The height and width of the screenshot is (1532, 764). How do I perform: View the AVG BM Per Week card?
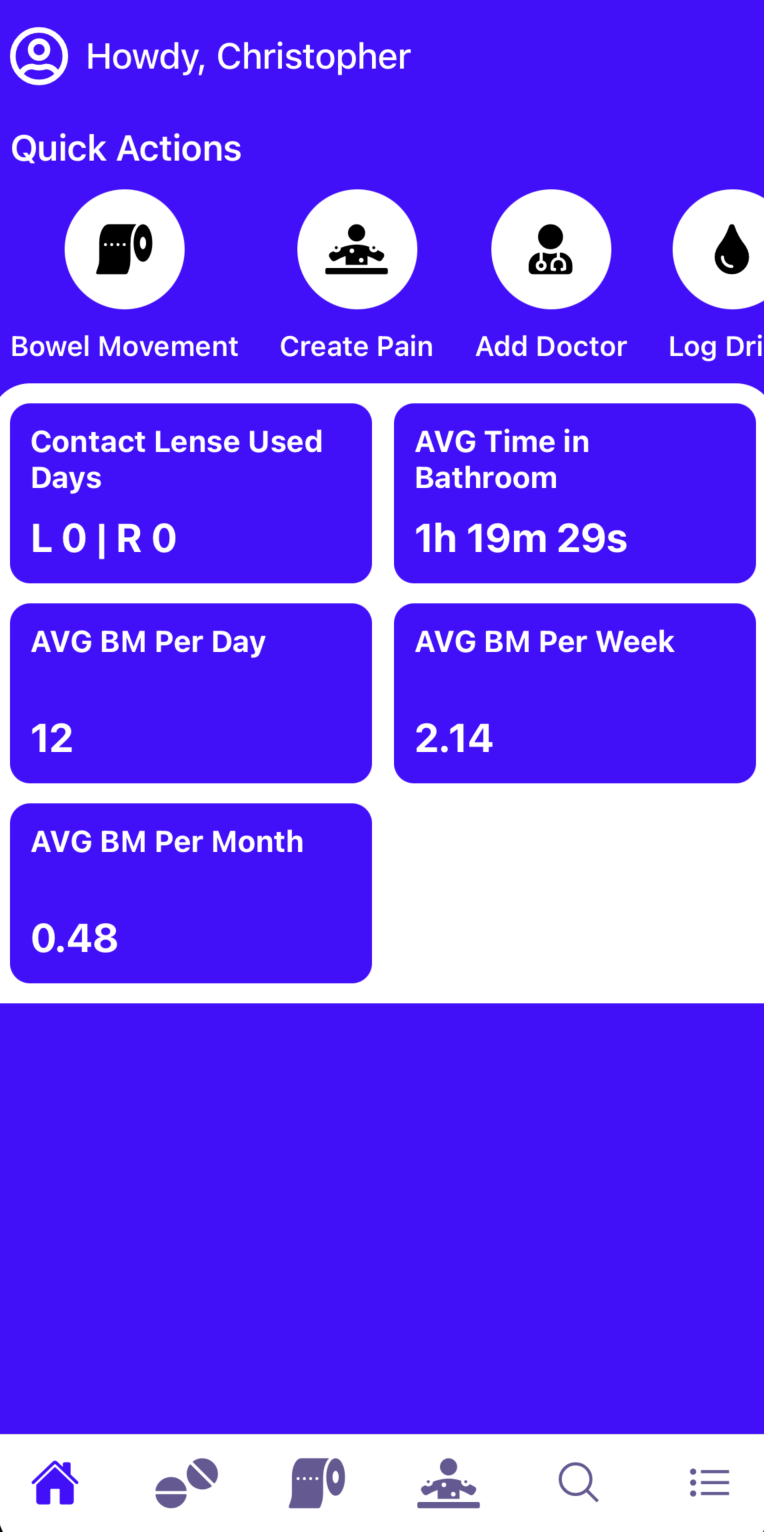coord(575,693)
